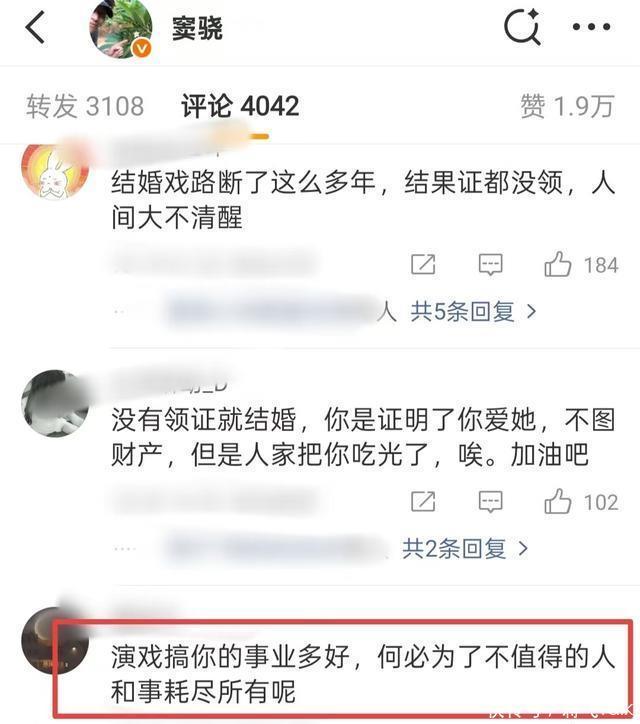Repost the comment about 结婚戏路
Image resolution: width=640 pixels, height=724 pixels.
coord(423,265)
